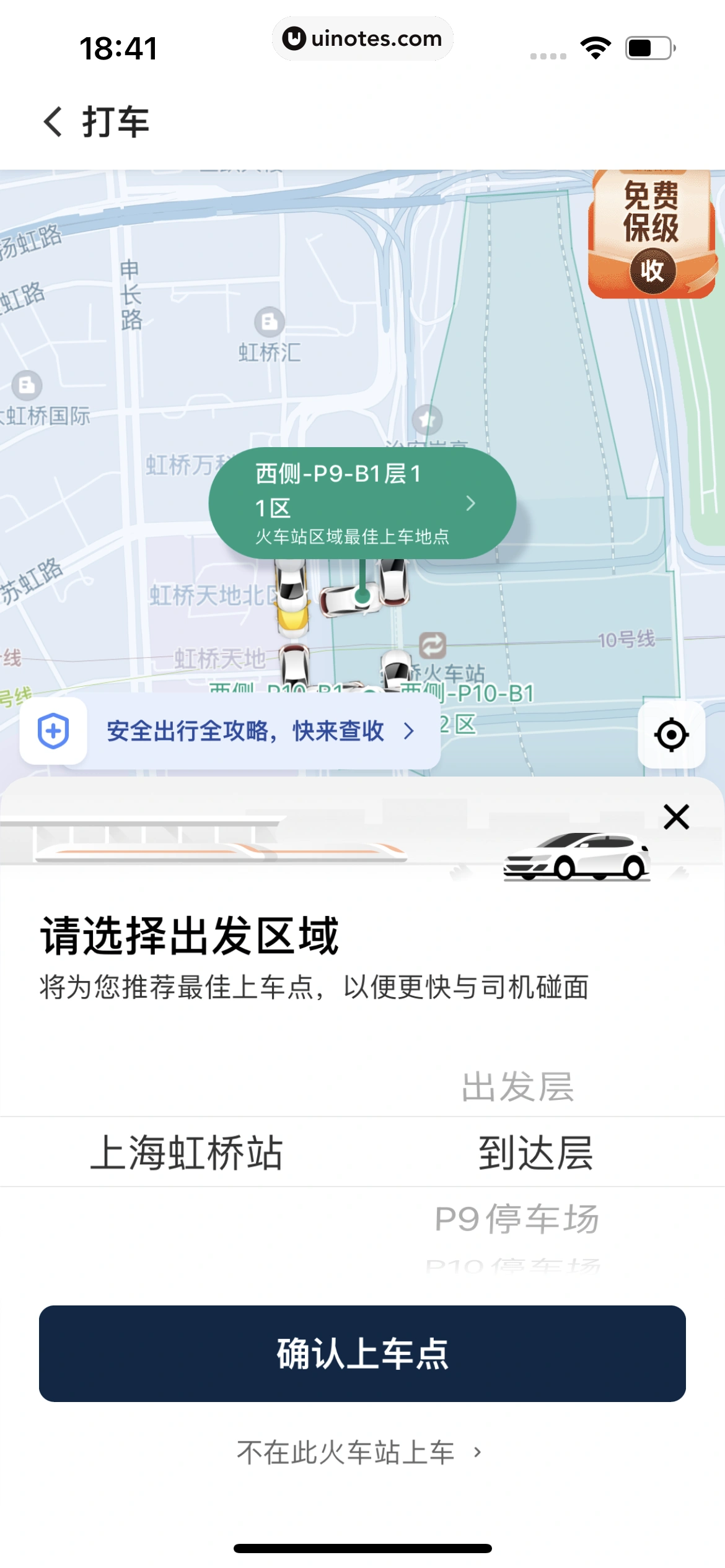
Task: Choose 不在此火车站上车 link
Action: pos(358,1452)
